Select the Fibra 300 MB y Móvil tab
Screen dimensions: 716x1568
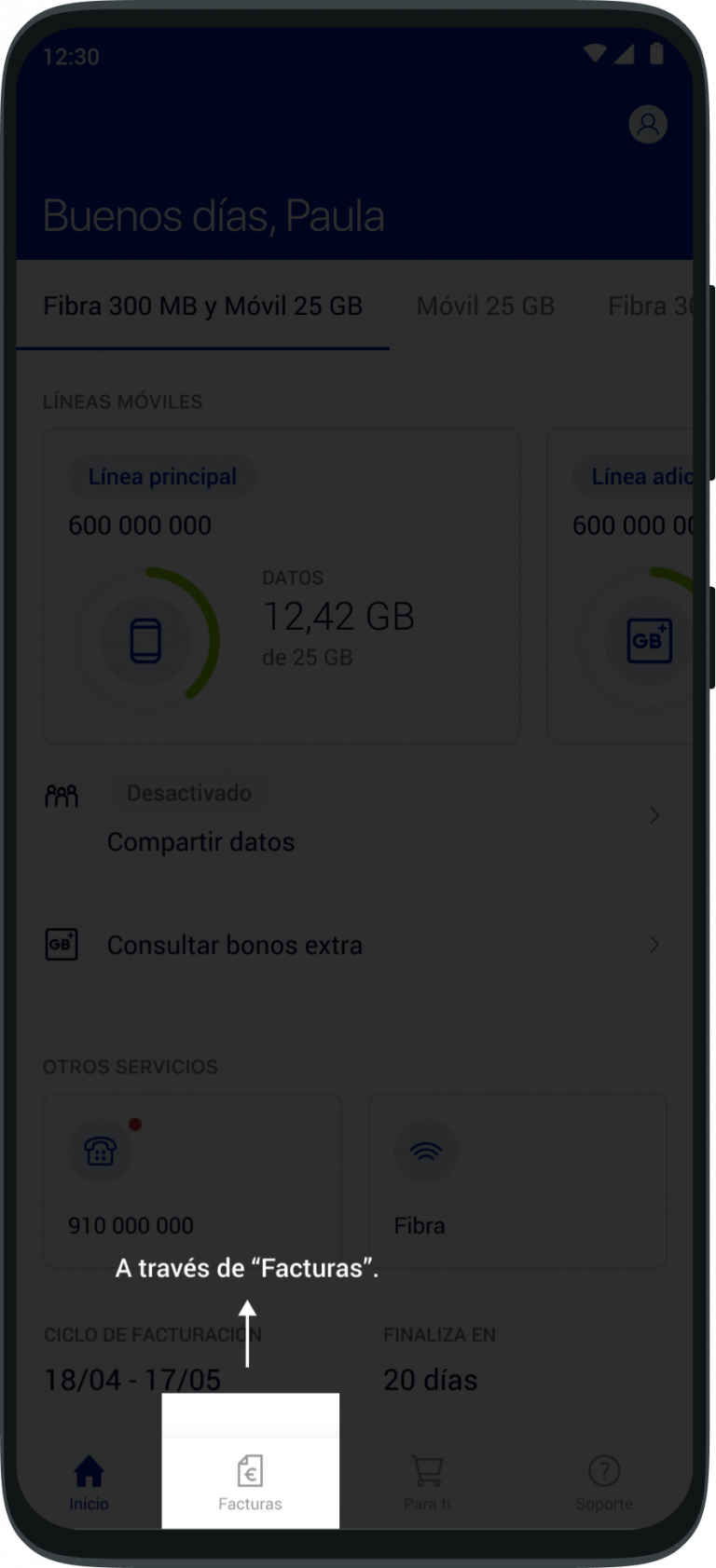[x=202, y=306]
